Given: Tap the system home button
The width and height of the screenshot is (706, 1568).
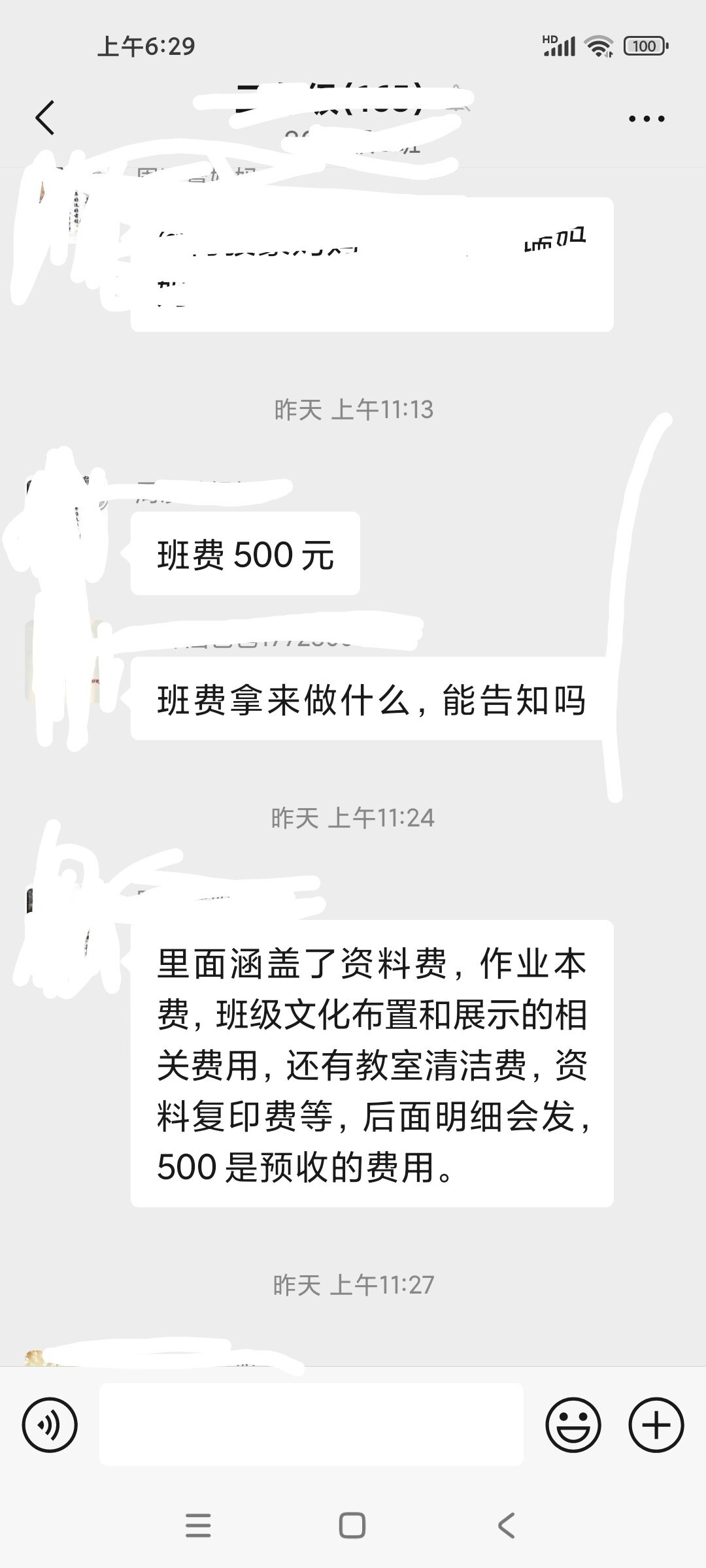Looking at the screenshot, I should (352, 1526).
